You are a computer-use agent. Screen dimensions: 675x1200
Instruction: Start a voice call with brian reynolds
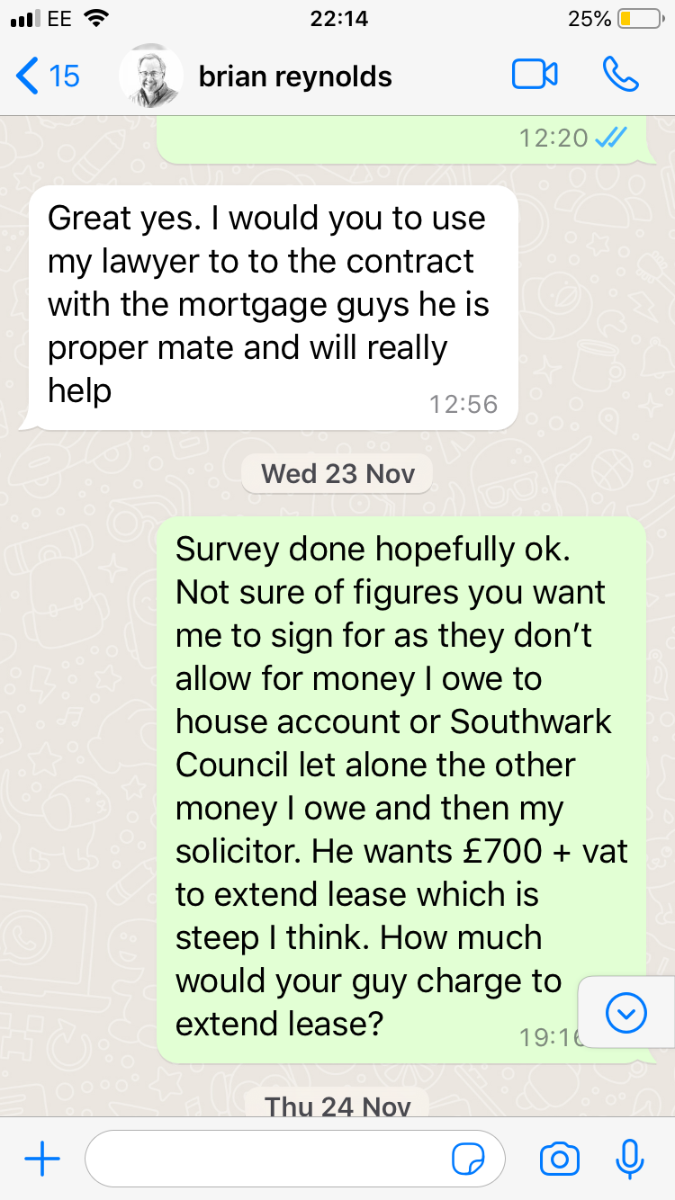(x=621, y=75)
